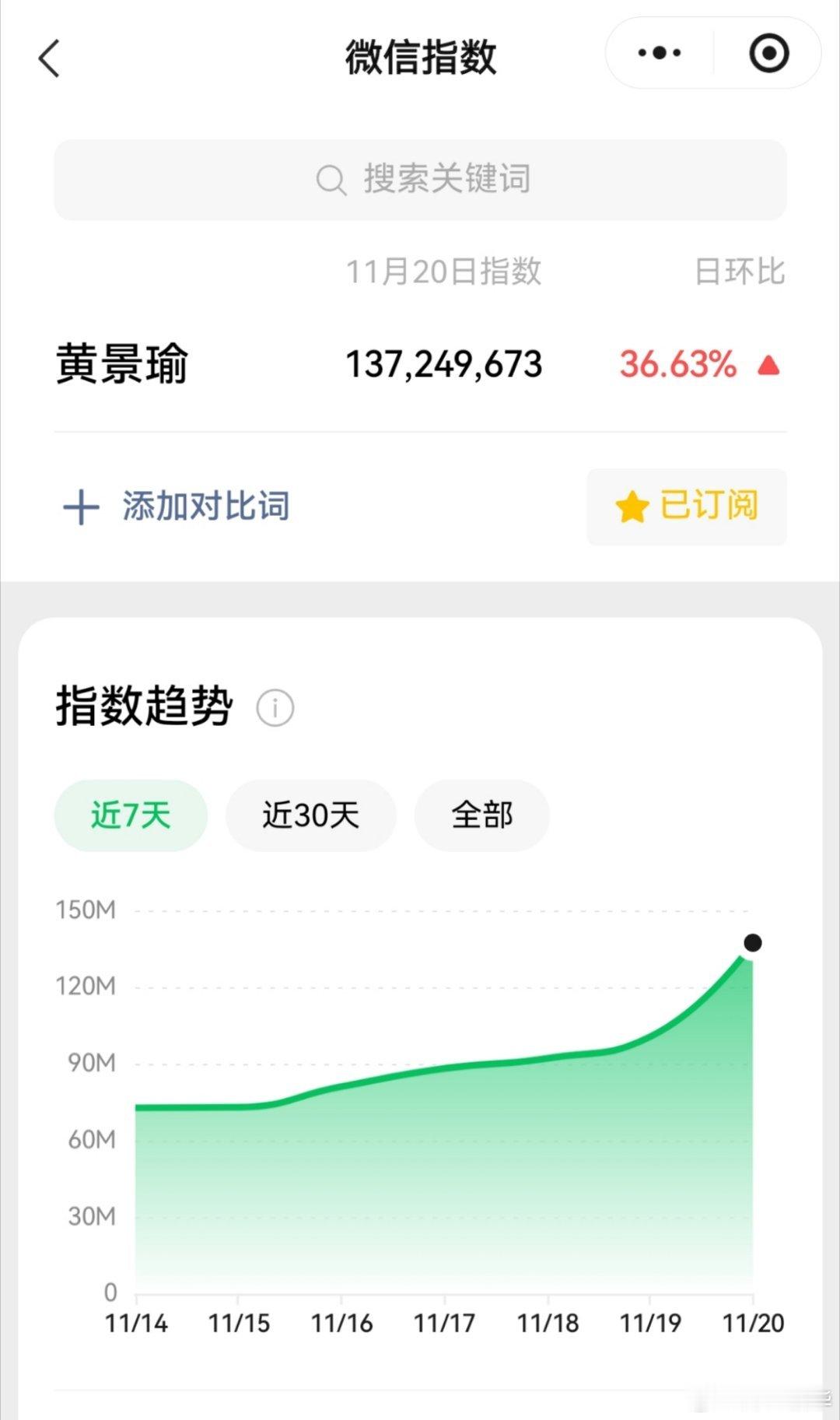
Task: Tap the back arrow to leave WeChat Index
Action: click(49, 58)
